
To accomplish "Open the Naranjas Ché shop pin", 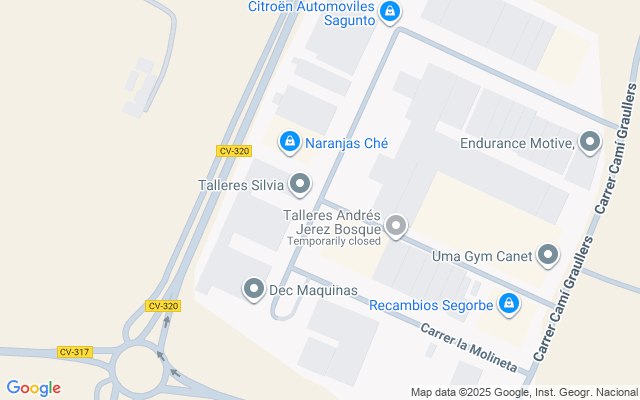I will (289, 143).
